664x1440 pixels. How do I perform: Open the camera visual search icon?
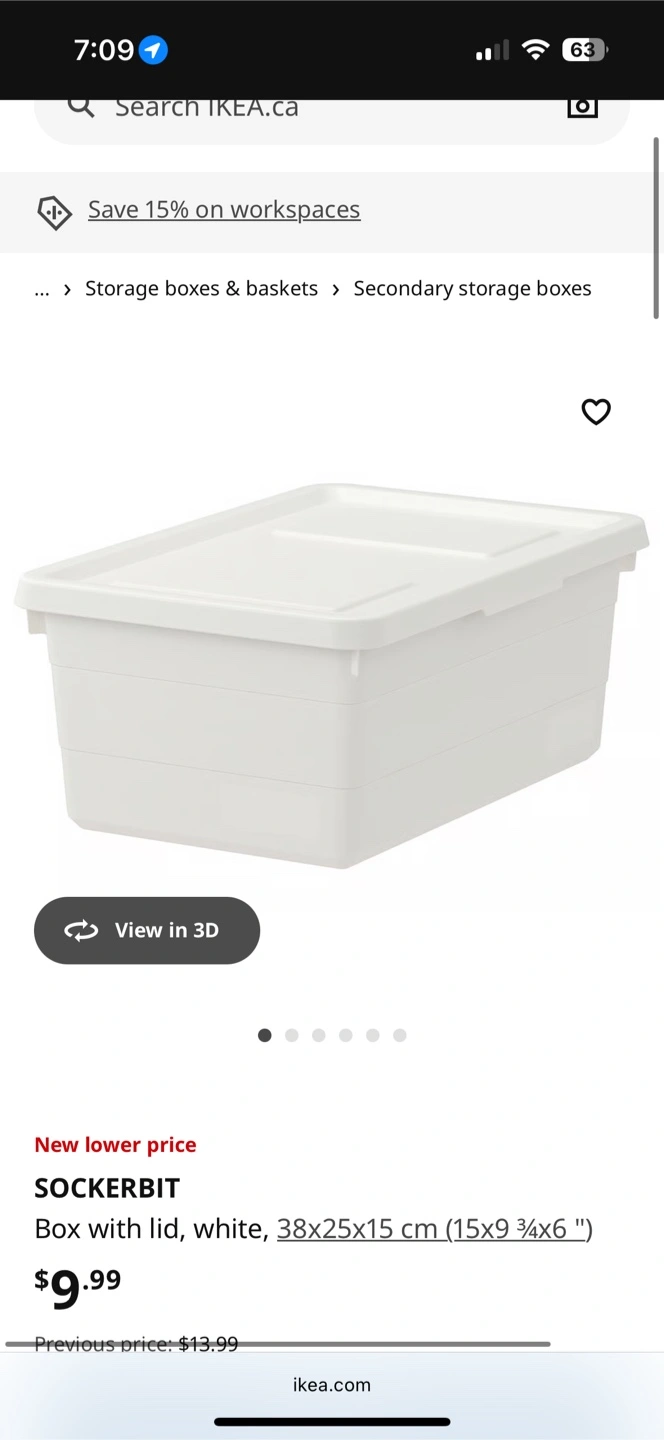(583, 106)
